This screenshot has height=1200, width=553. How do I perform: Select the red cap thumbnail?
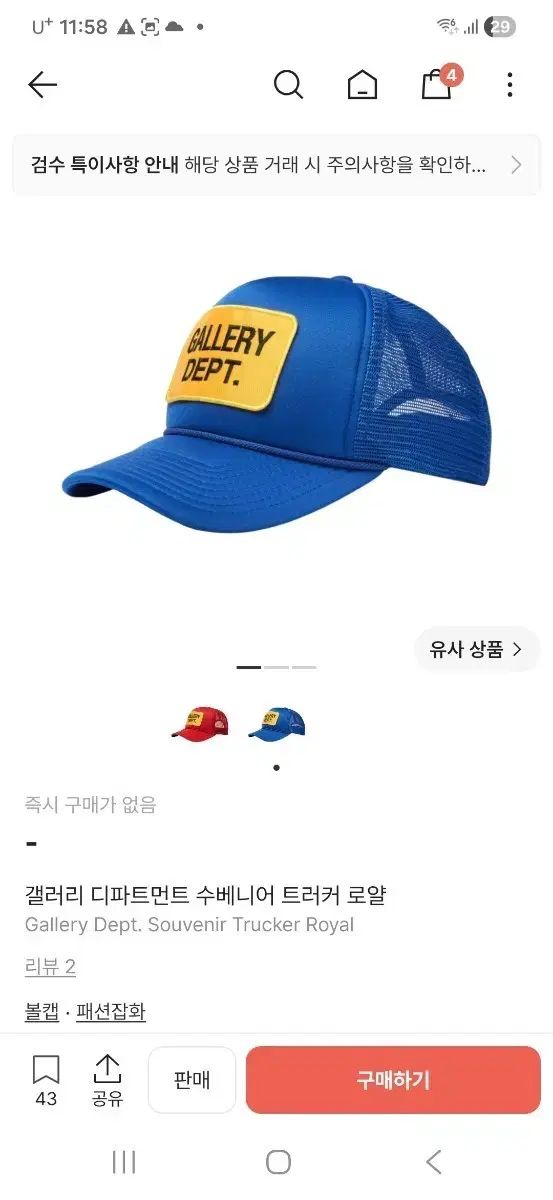coord(200,722)
